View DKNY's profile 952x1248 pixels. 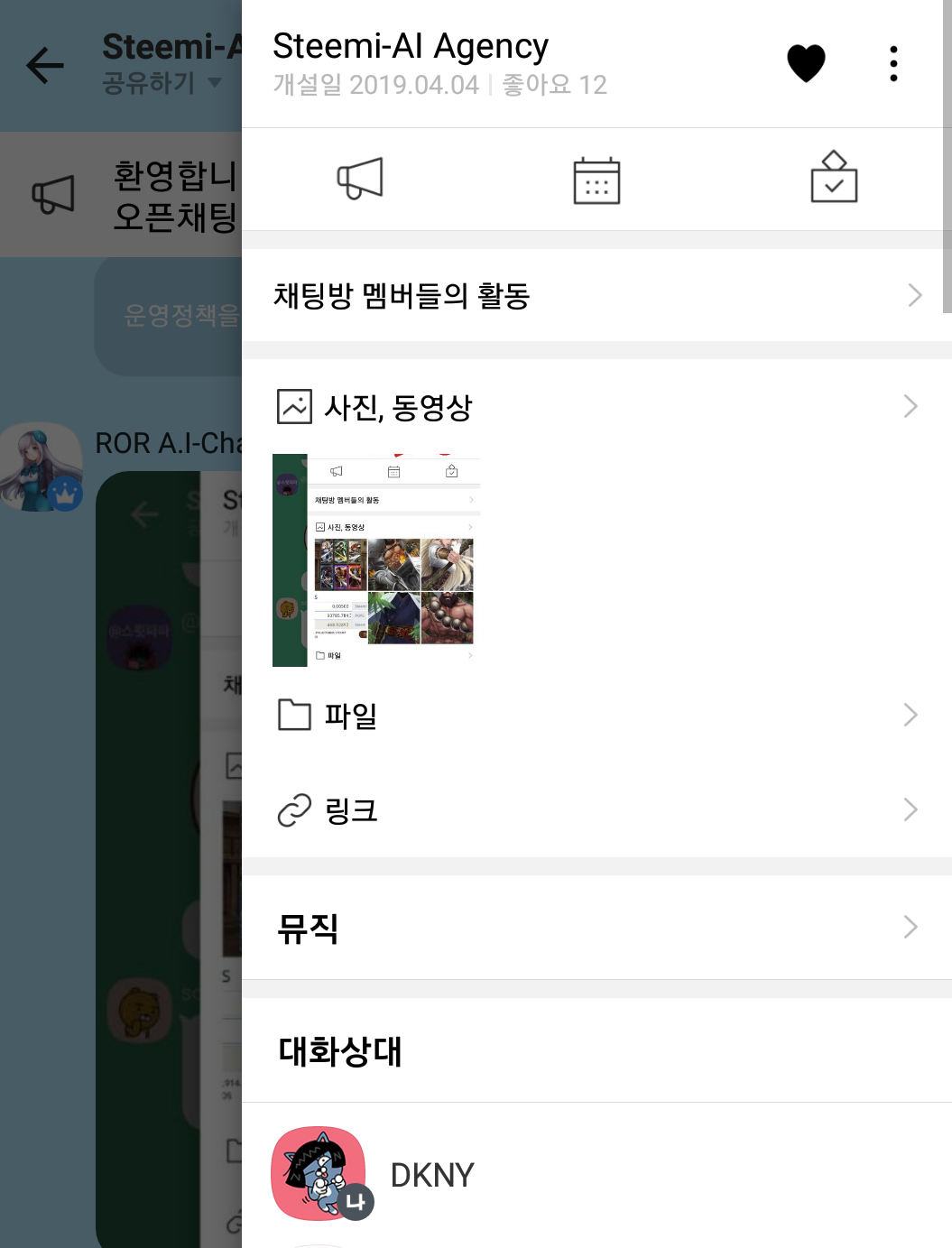[x=596, y=1175]
